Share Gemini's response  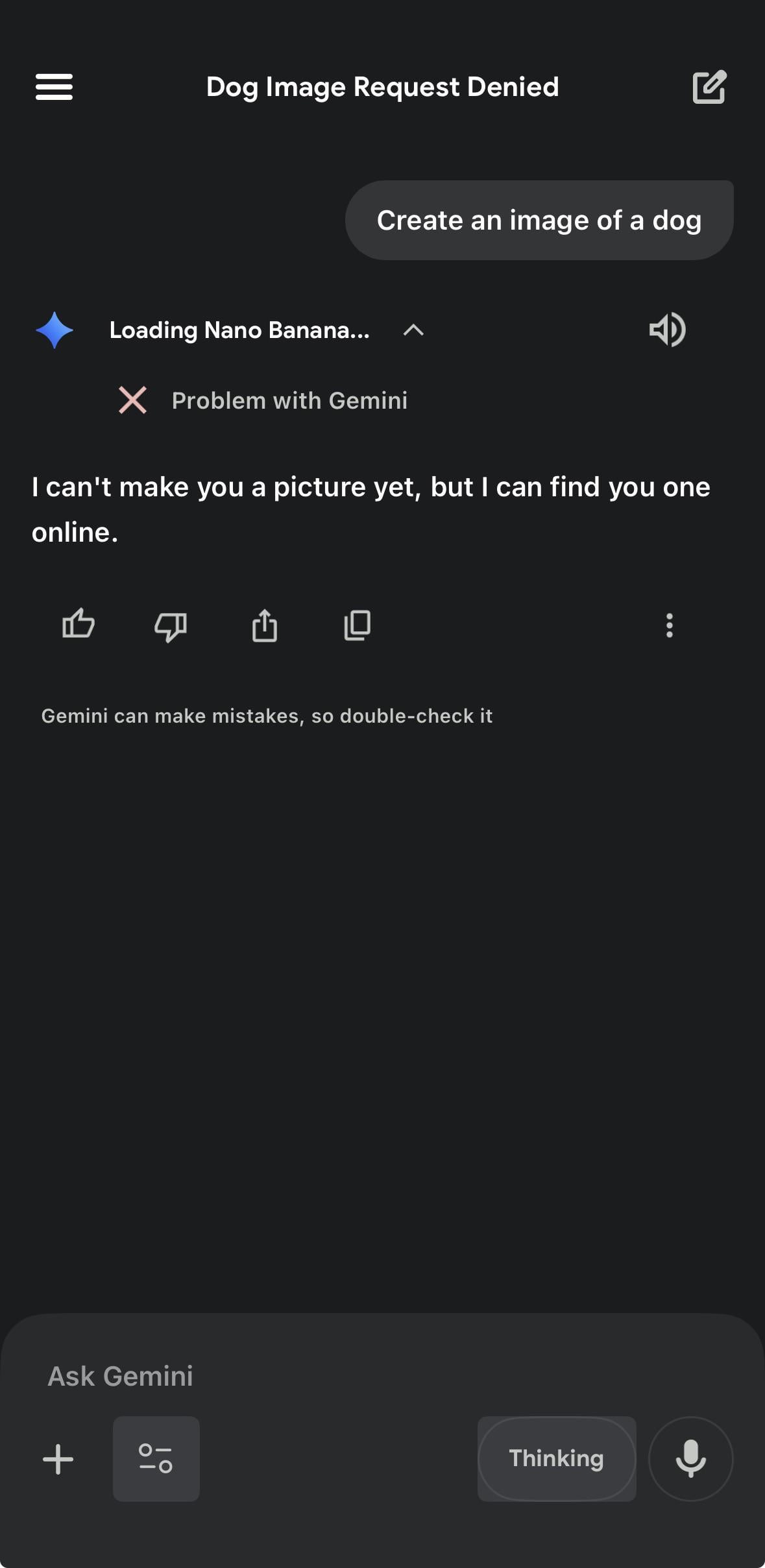(x=264, y=625)
